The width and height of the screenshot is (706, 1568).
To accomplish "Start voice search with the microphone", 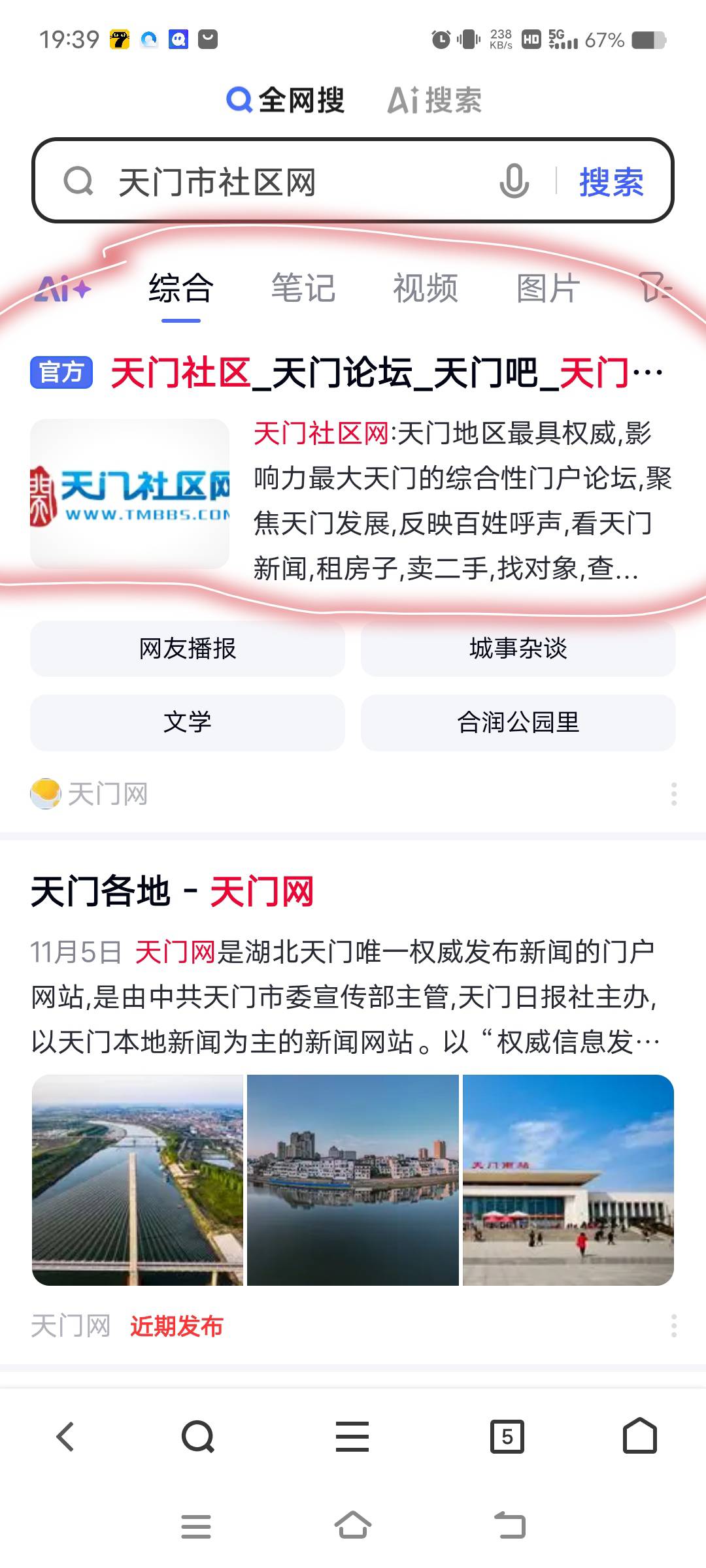I will pos(514,181).
